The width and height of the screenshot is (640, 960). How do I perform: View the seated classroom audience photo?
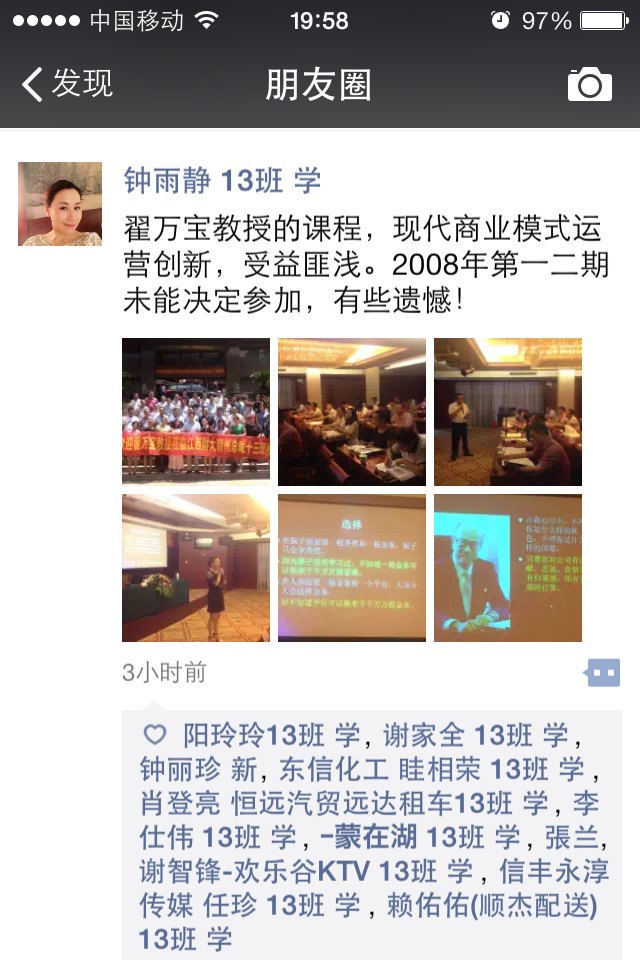coord(352,411)
